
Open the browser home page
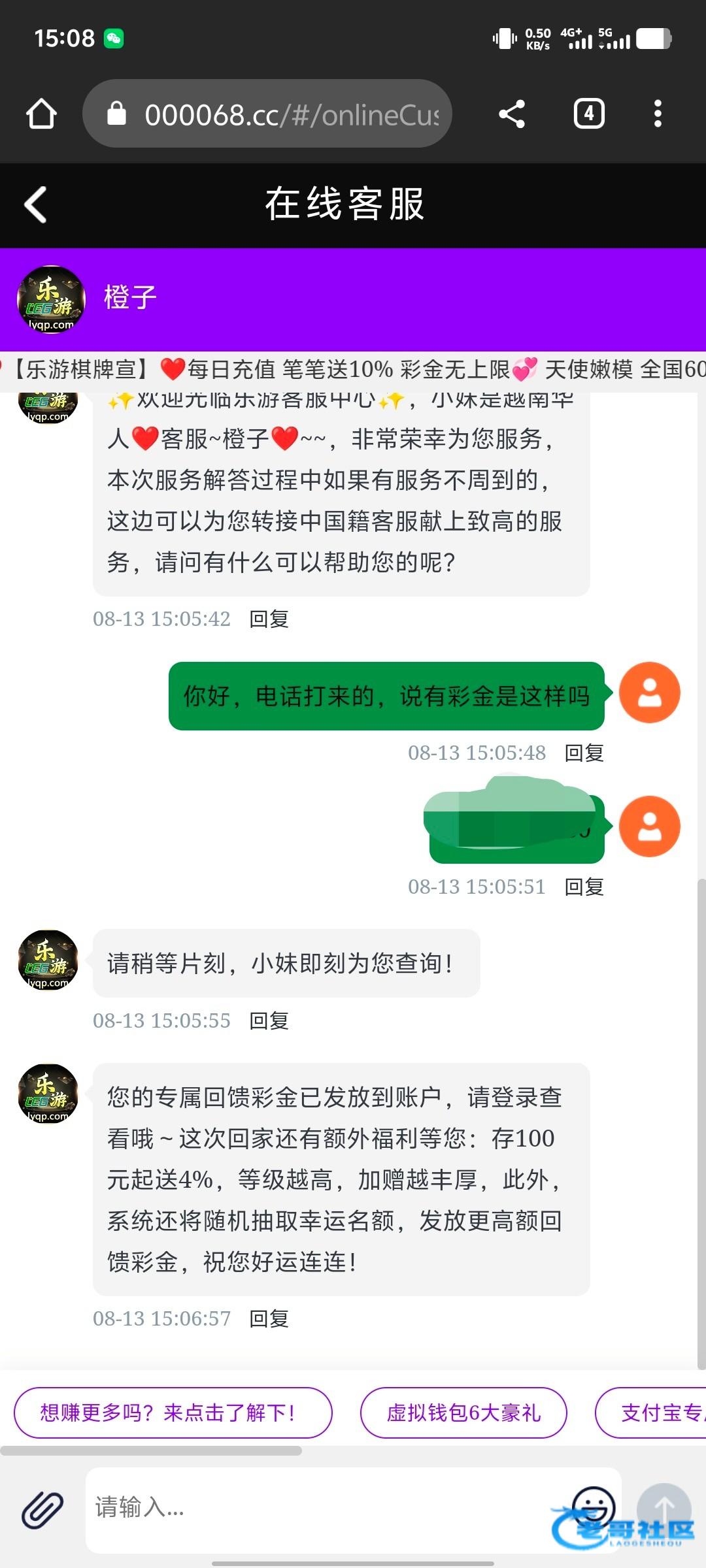[x=41, y=114]
